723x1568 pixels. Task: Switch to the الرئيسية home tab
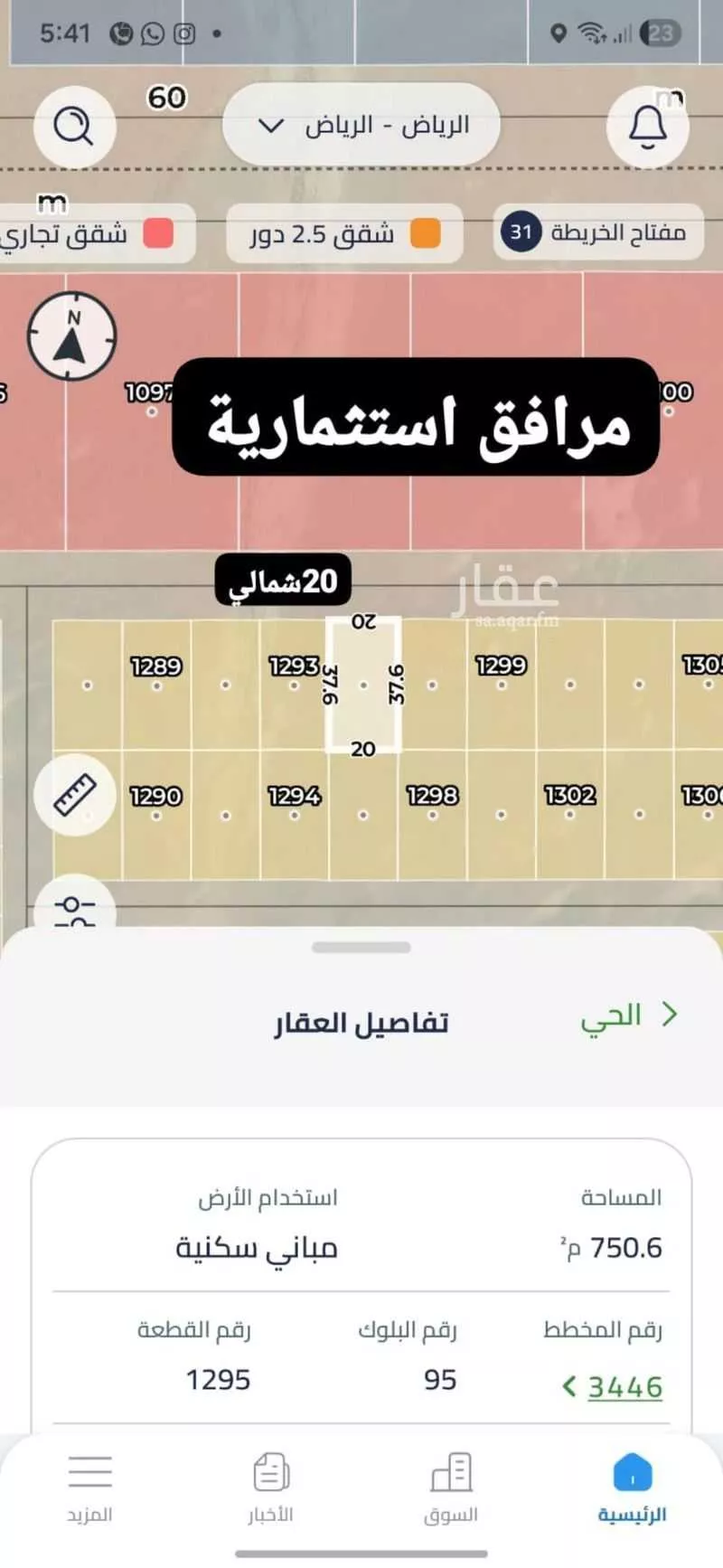coord(632,1488)
